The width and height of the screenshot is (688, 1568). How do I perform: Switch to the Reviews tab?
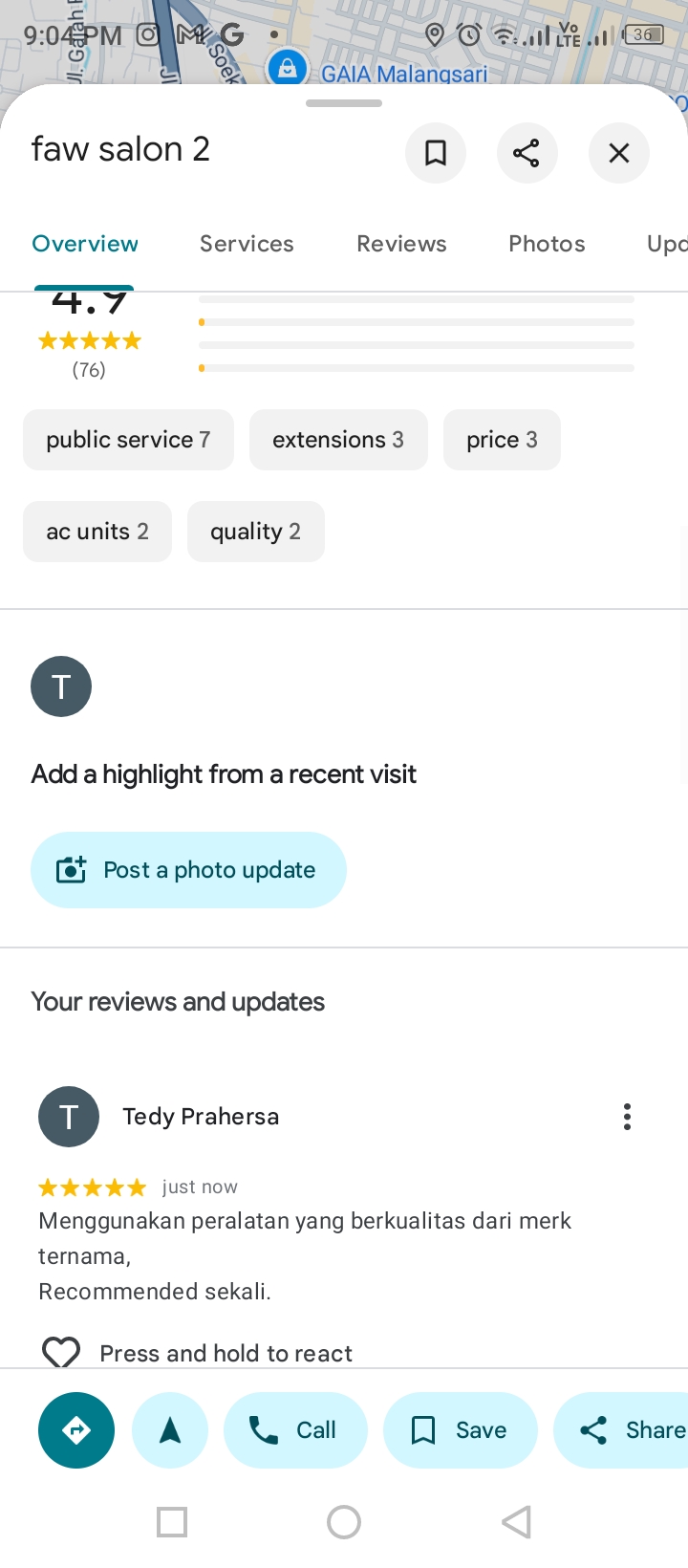pos(401,244)
